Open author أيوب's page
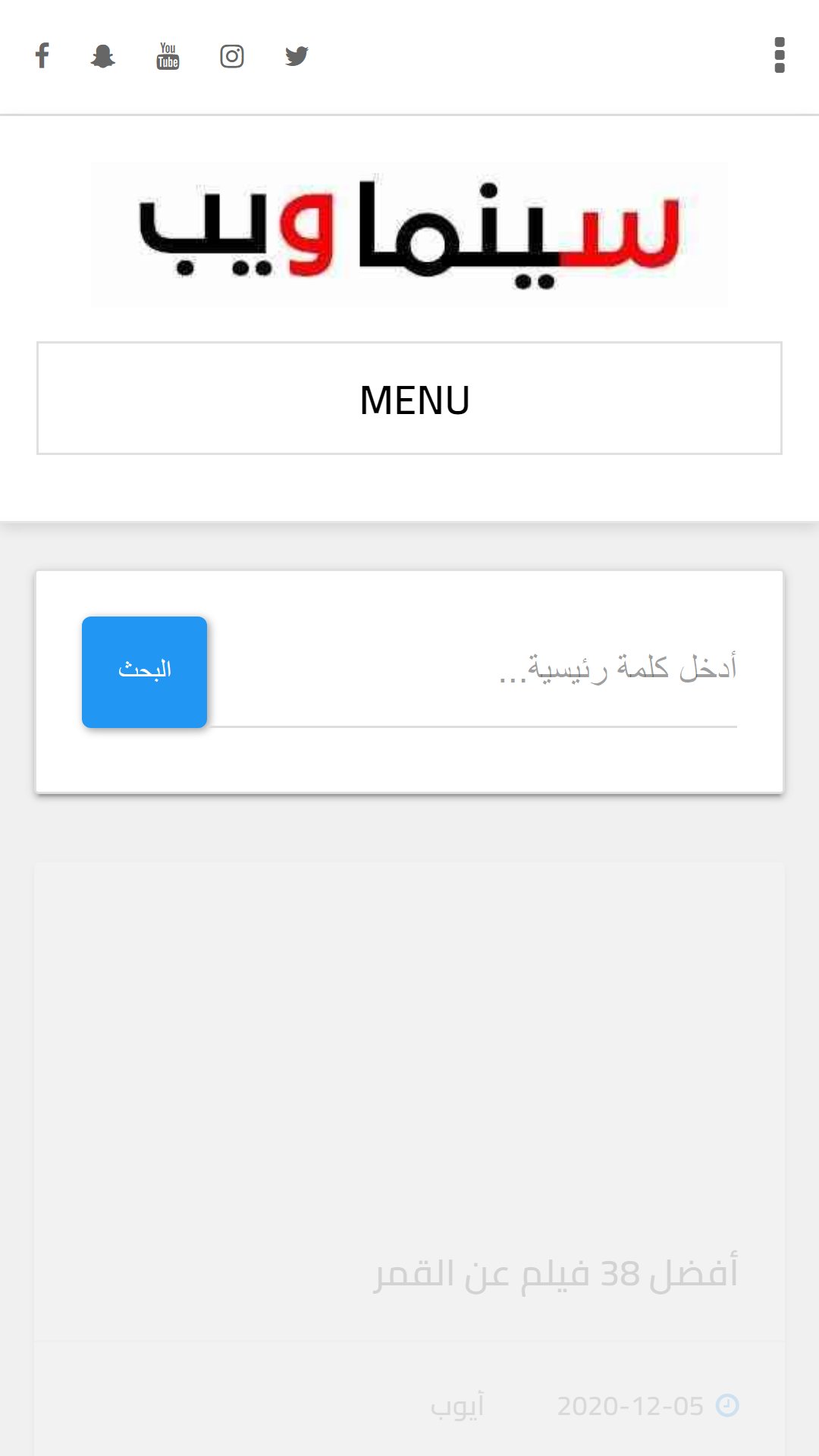The image size is (819, 1456). click(457, 1406)
